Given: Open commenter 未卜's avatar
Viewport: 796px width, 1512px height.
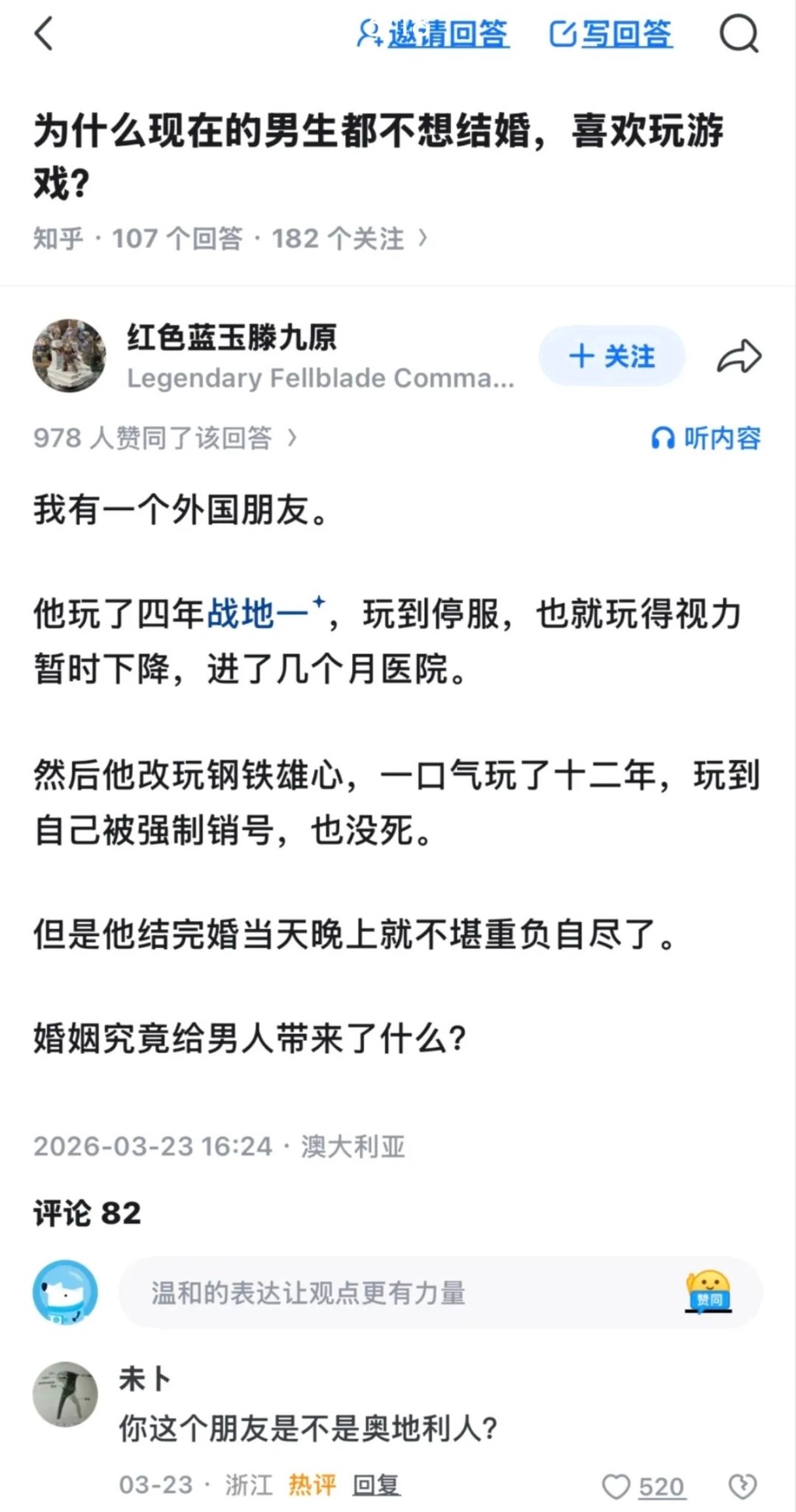Looking at the screenshot, I should coord(66,1394).
